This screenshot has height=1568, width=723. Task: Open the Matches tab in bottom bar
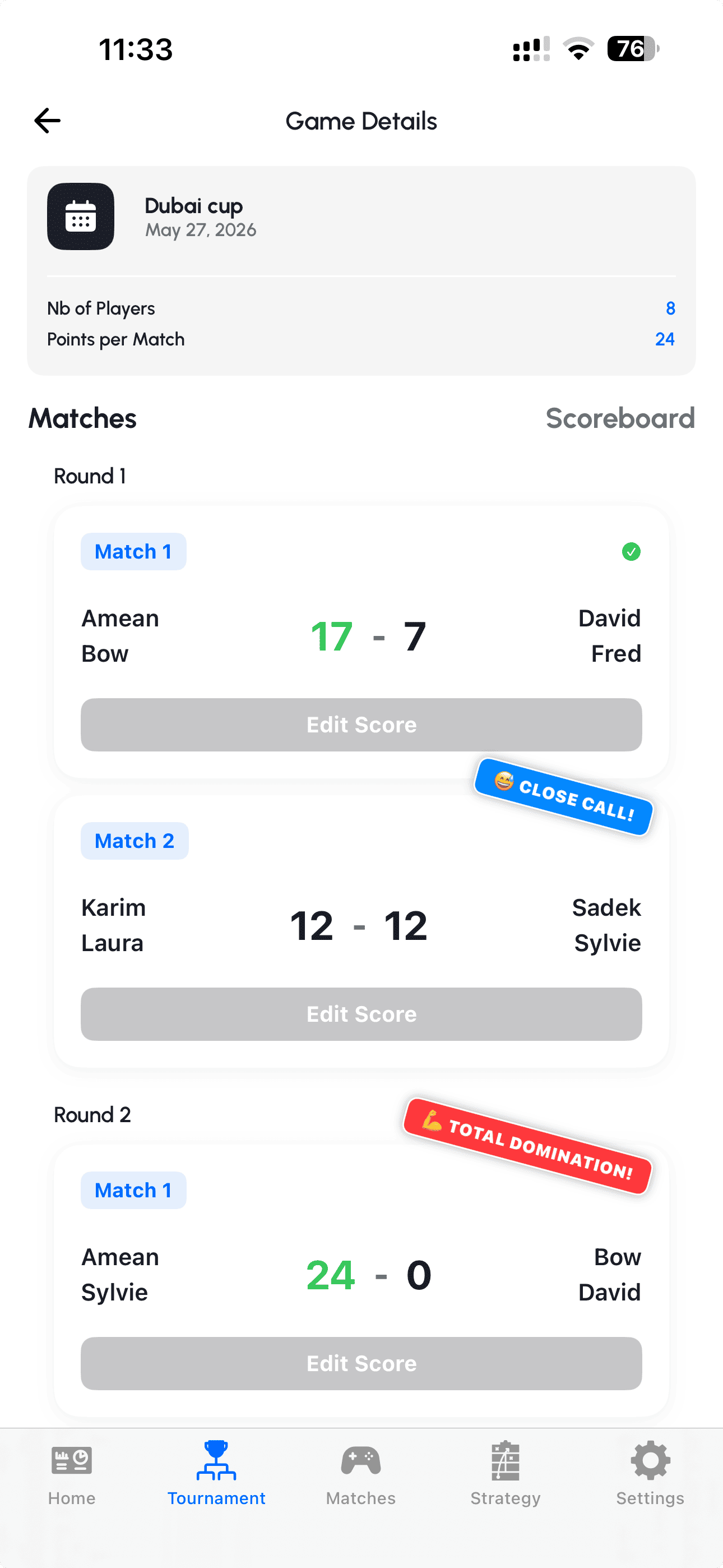click(361, 1473)
